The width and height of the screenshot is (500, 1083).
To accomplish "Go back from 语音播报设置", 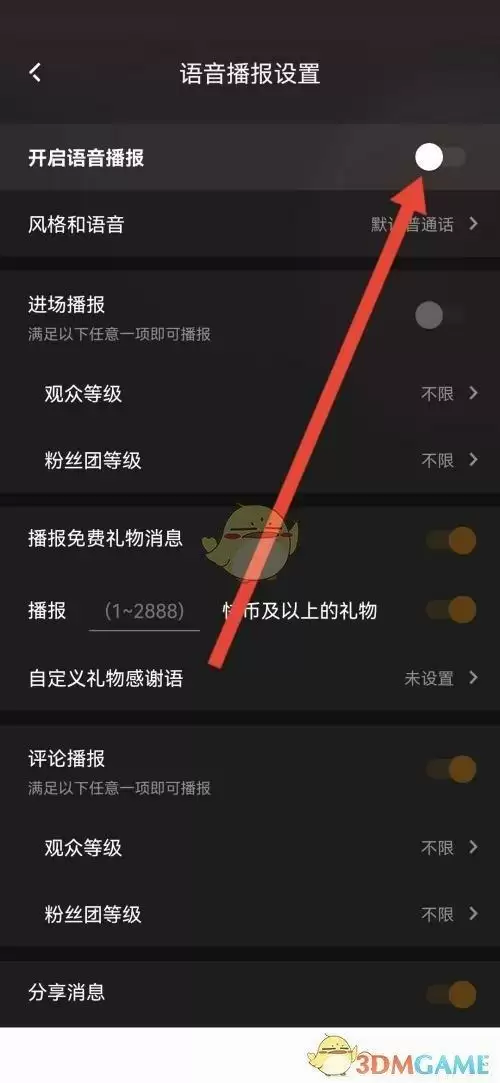I will pyautogui.click(x=36, y=73).
